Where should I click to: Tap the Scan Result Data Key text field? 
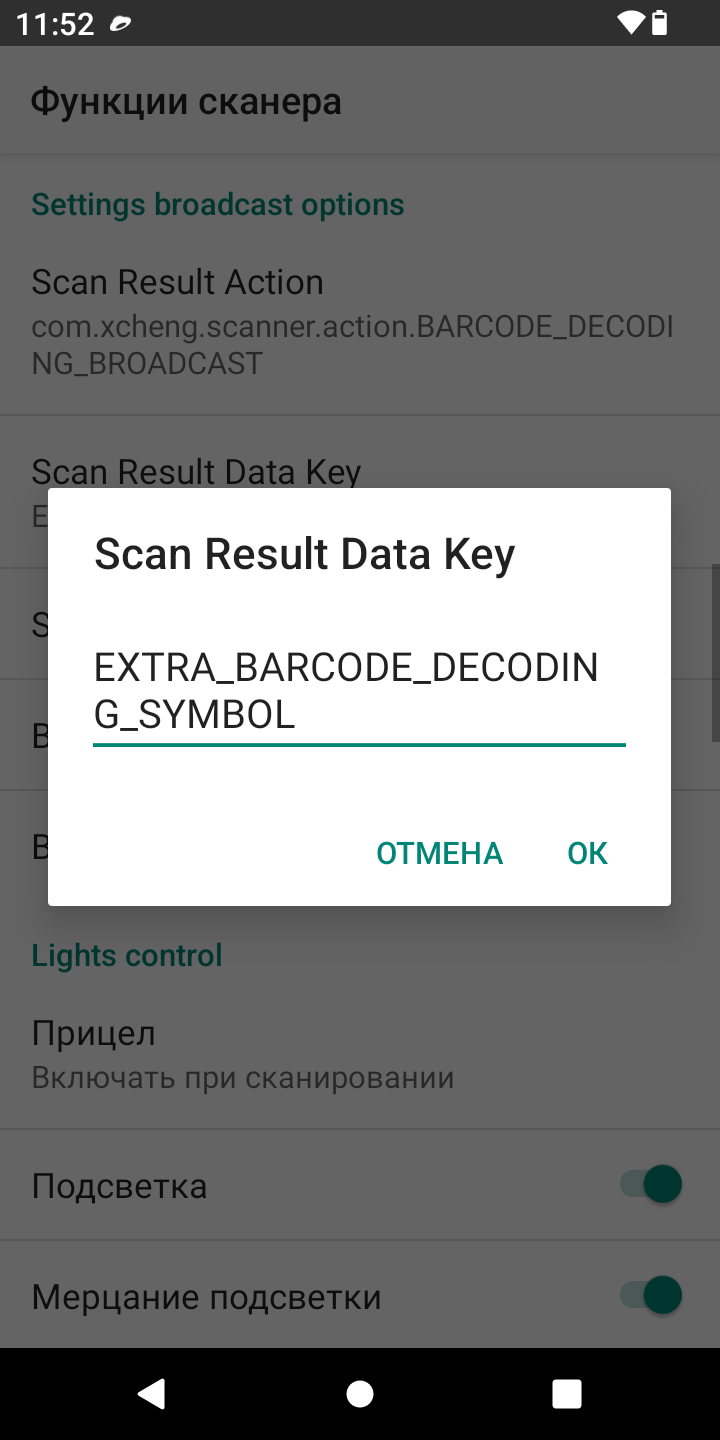click(x=359, y=692)
